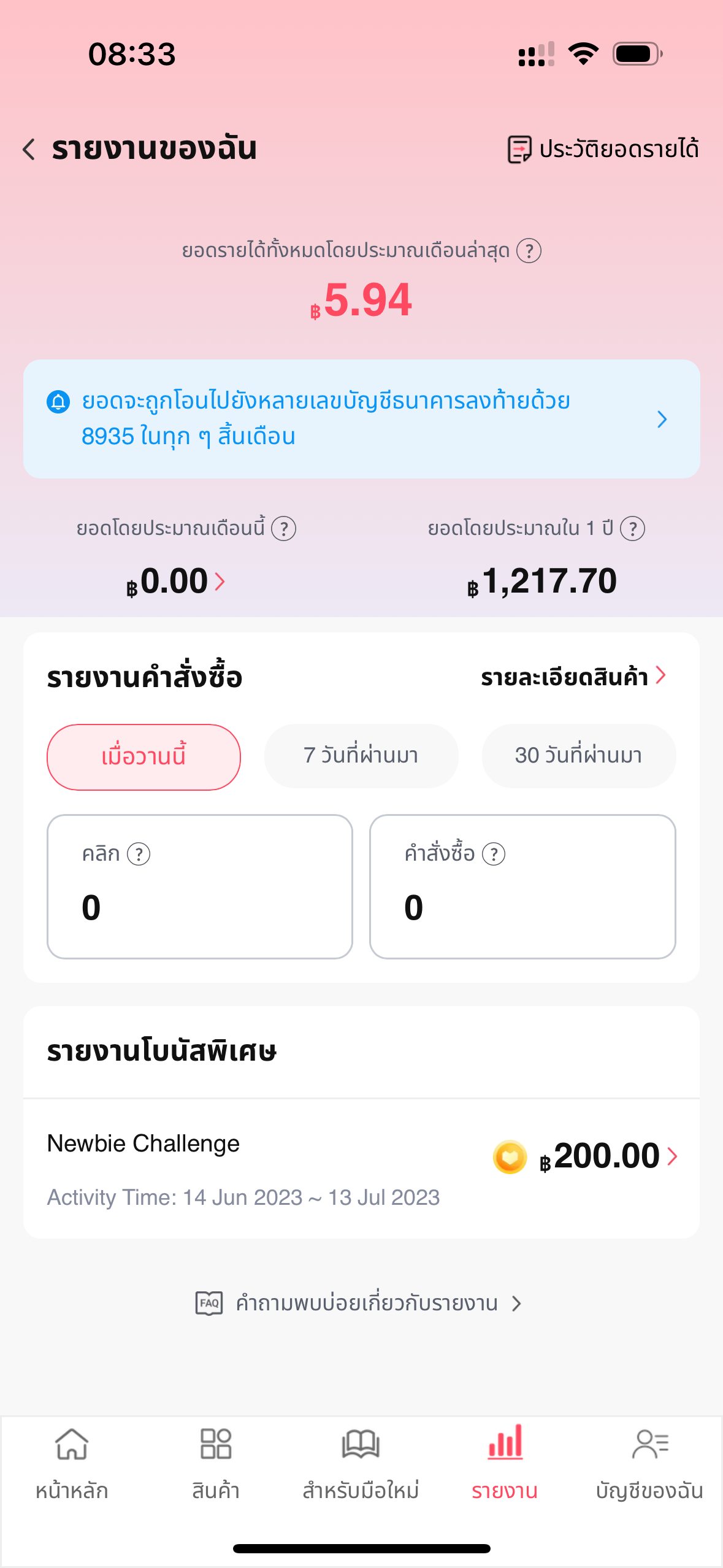
Task: Switch to 7 วันที่ผ่านมา
Action: point(361,756)
